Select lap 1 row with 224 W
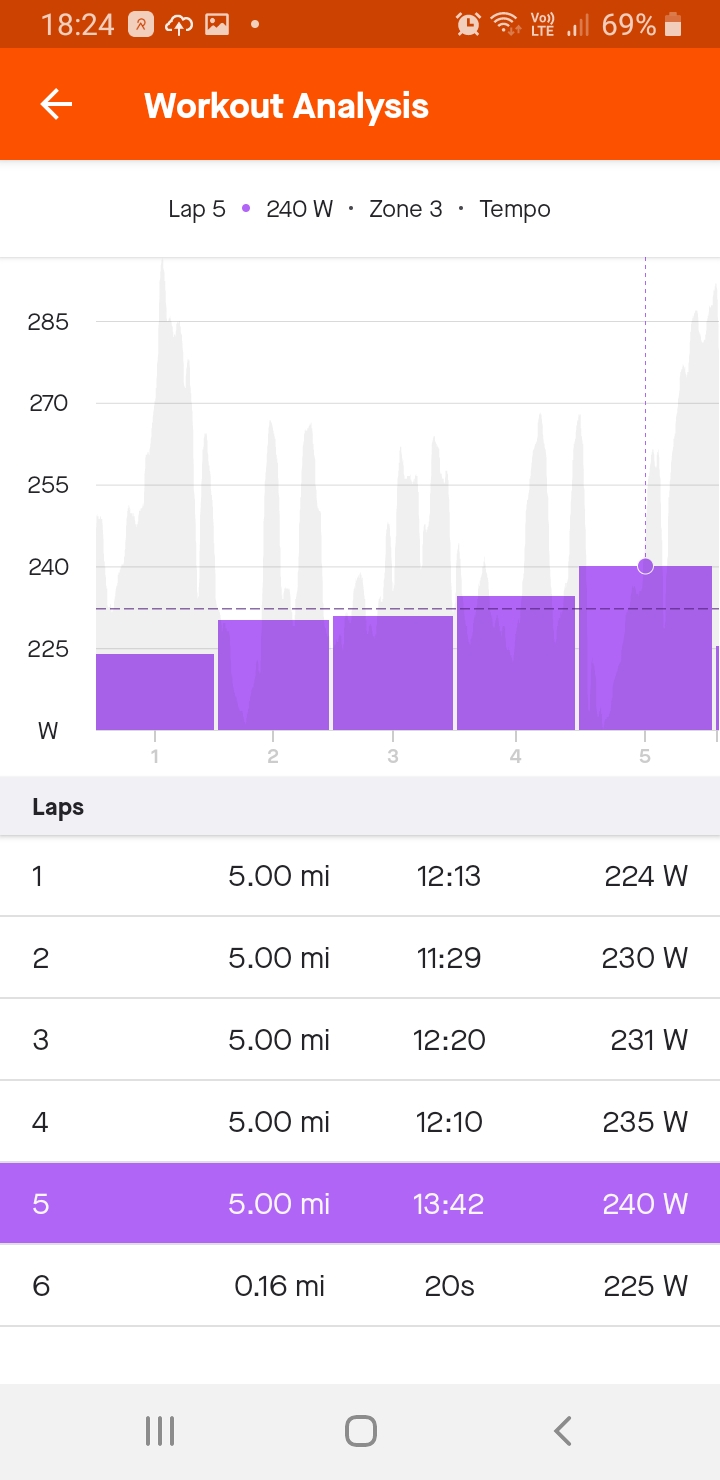Screen dimensions: 720x1480 click(360, 876)
